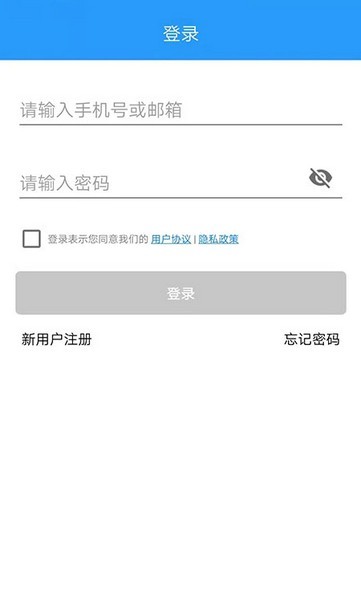This screenshot has width=361, height=600.
Task: Toggle password visibility eye icon
Action: click(320, 178)
